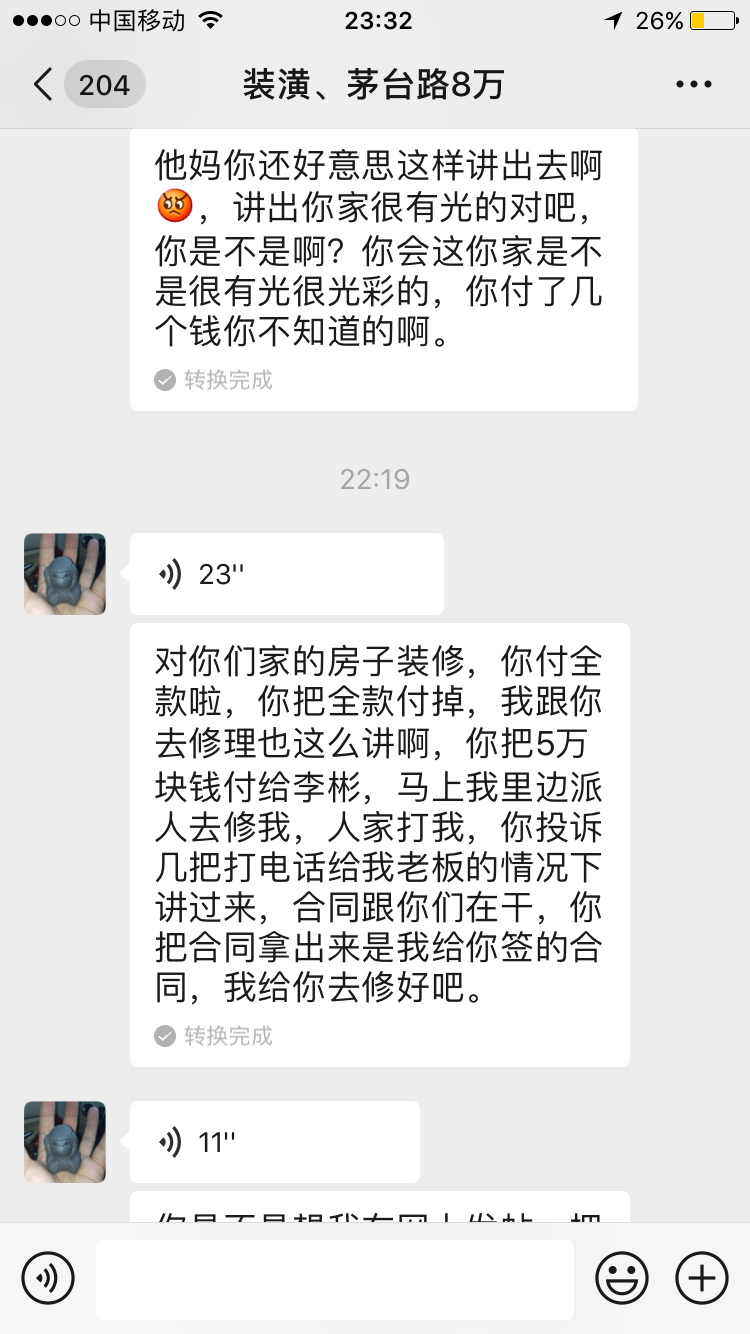The height and width of the screenshot is (1334, 750).
Task: Open the emoji picker
Action: click(622, 1278)
